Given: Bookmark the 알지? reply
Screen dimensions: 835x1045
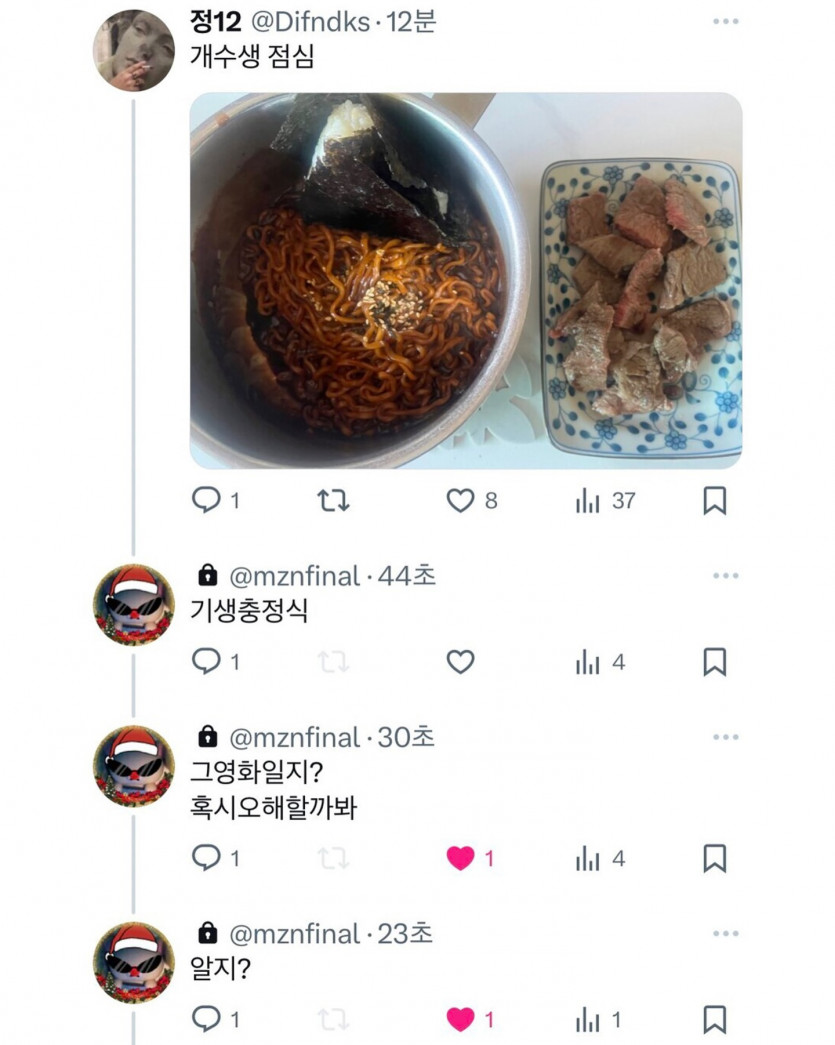Looking at the screenshot, I should (x=714, y=1019).
